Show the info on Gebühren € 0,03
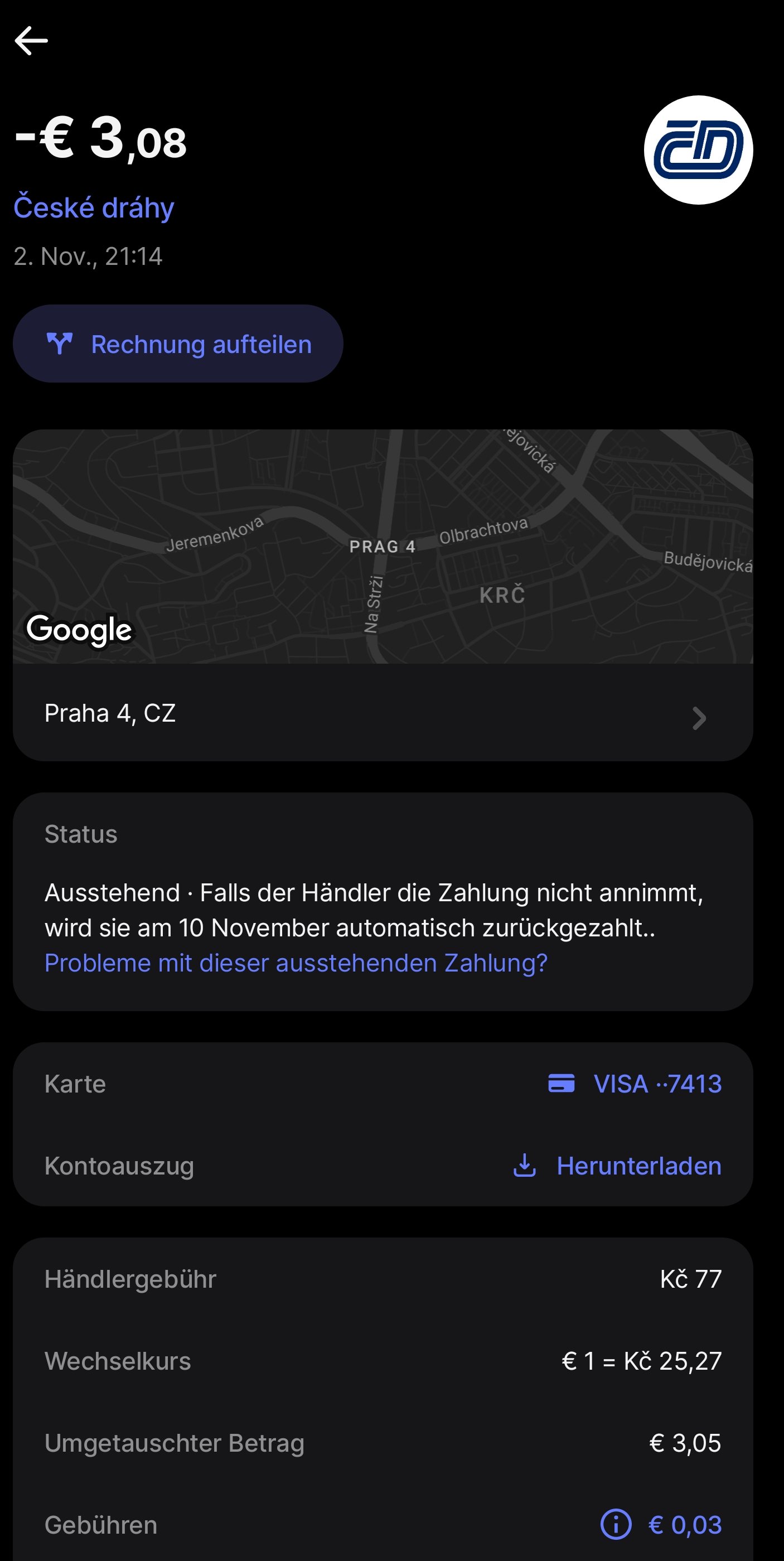784x1561 pixels. click(616, 1524)
